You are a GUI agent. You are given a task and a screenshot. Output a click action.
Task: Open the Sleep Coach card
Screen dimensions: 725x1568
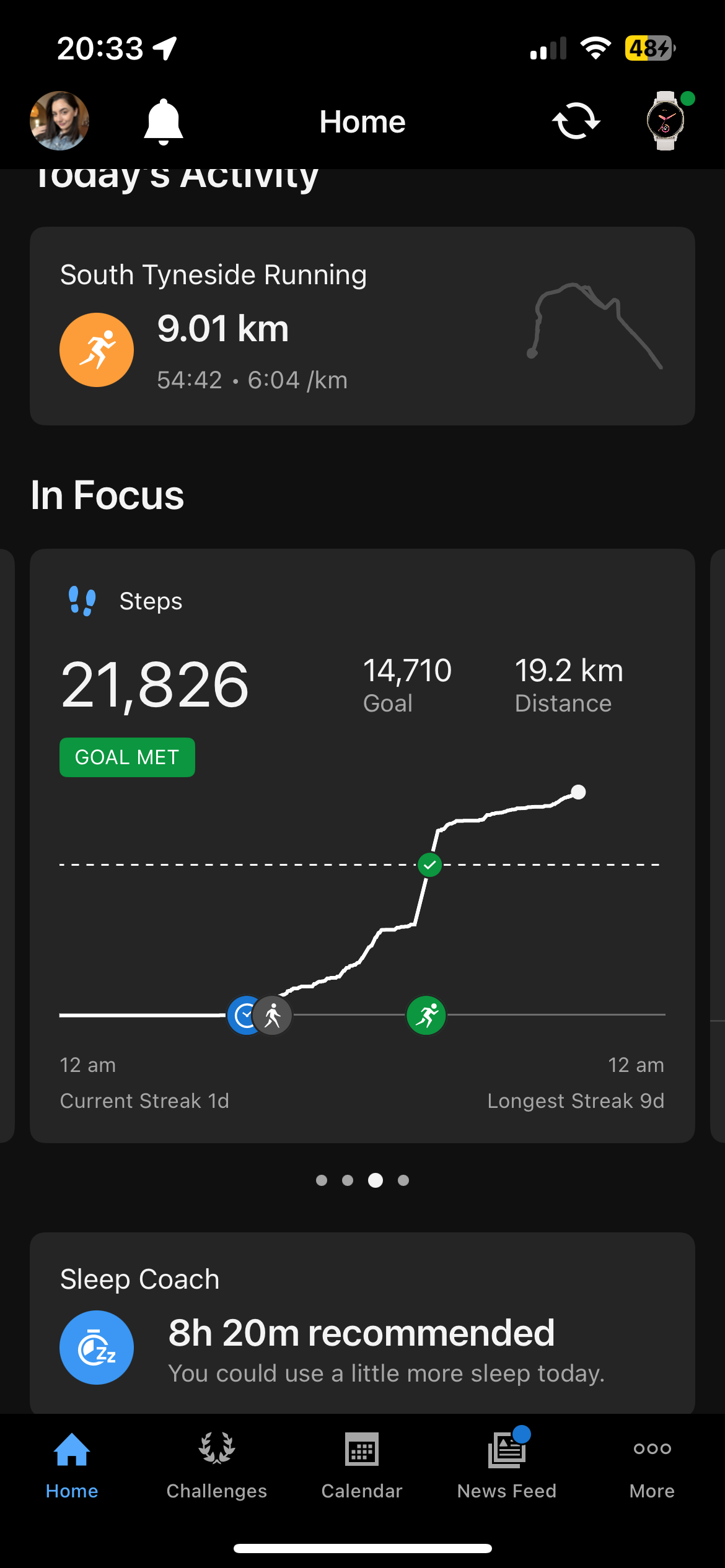[362, 1325]
